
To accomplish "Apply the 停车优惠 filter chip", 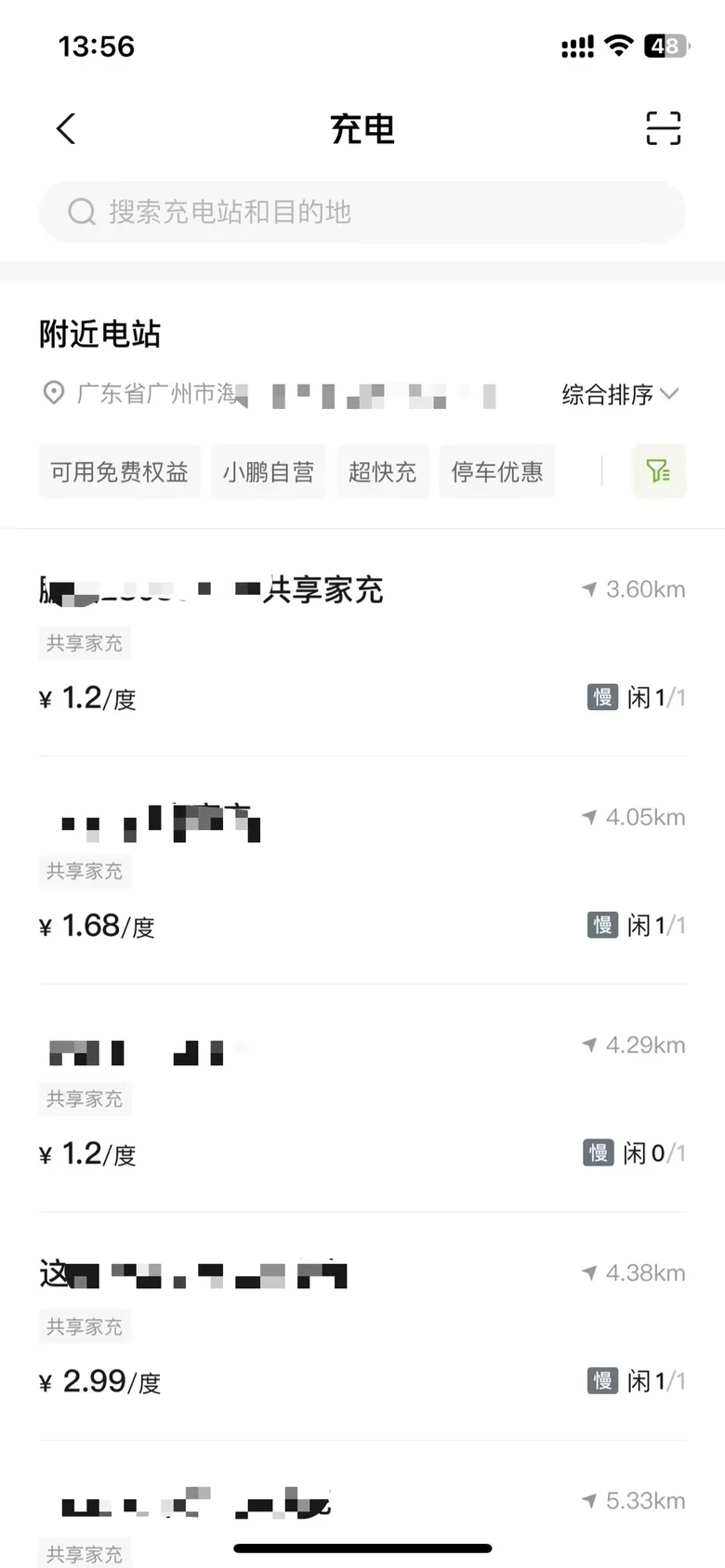I will point(496,471).
